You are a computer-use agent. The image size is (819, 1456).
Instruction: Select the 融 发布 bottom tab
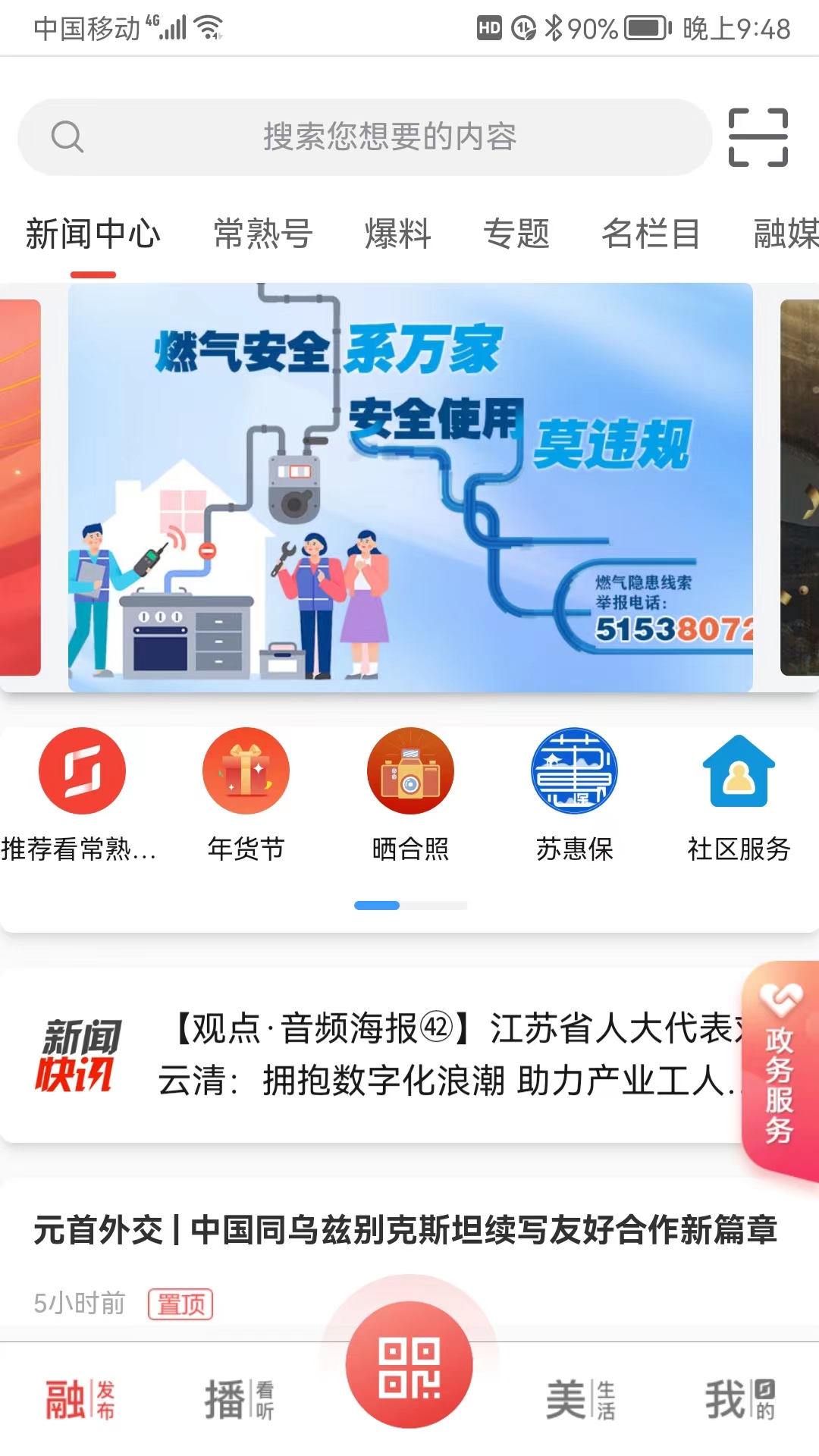point(80,1399)
